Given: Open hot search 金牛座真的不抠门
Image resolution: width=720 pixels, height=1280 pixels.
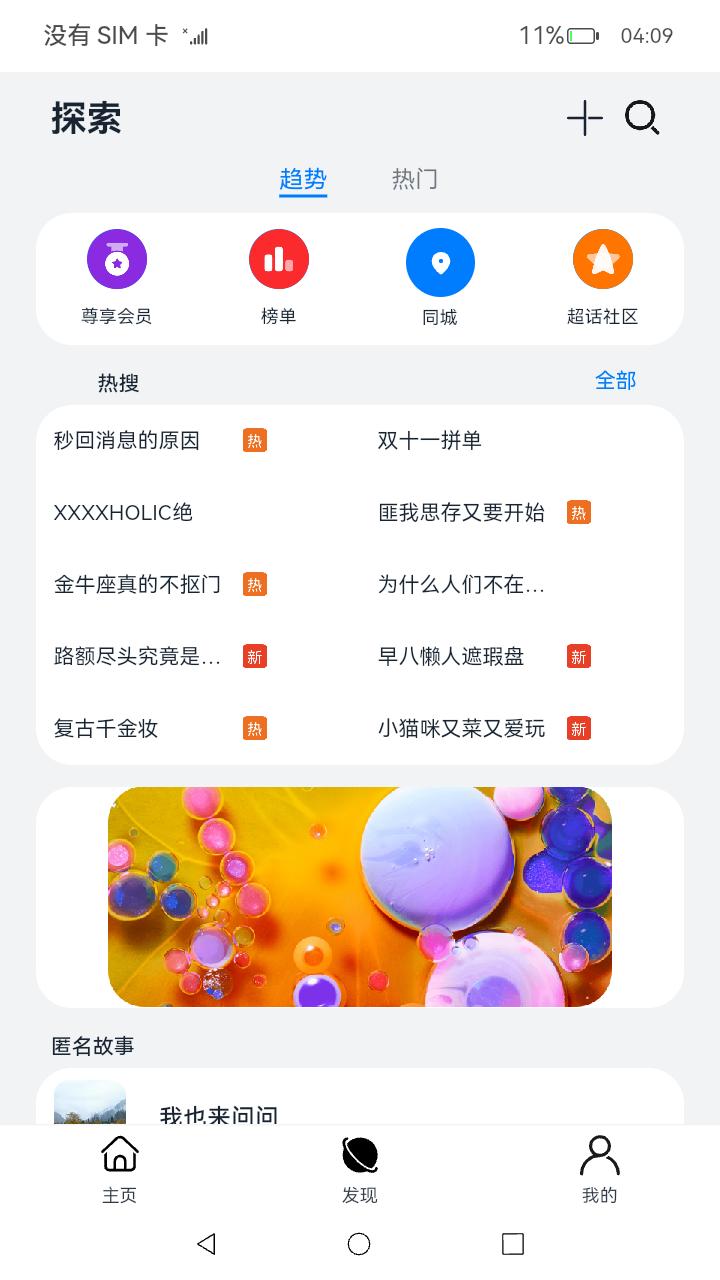Looking at the screenshot, I should 137,585.
